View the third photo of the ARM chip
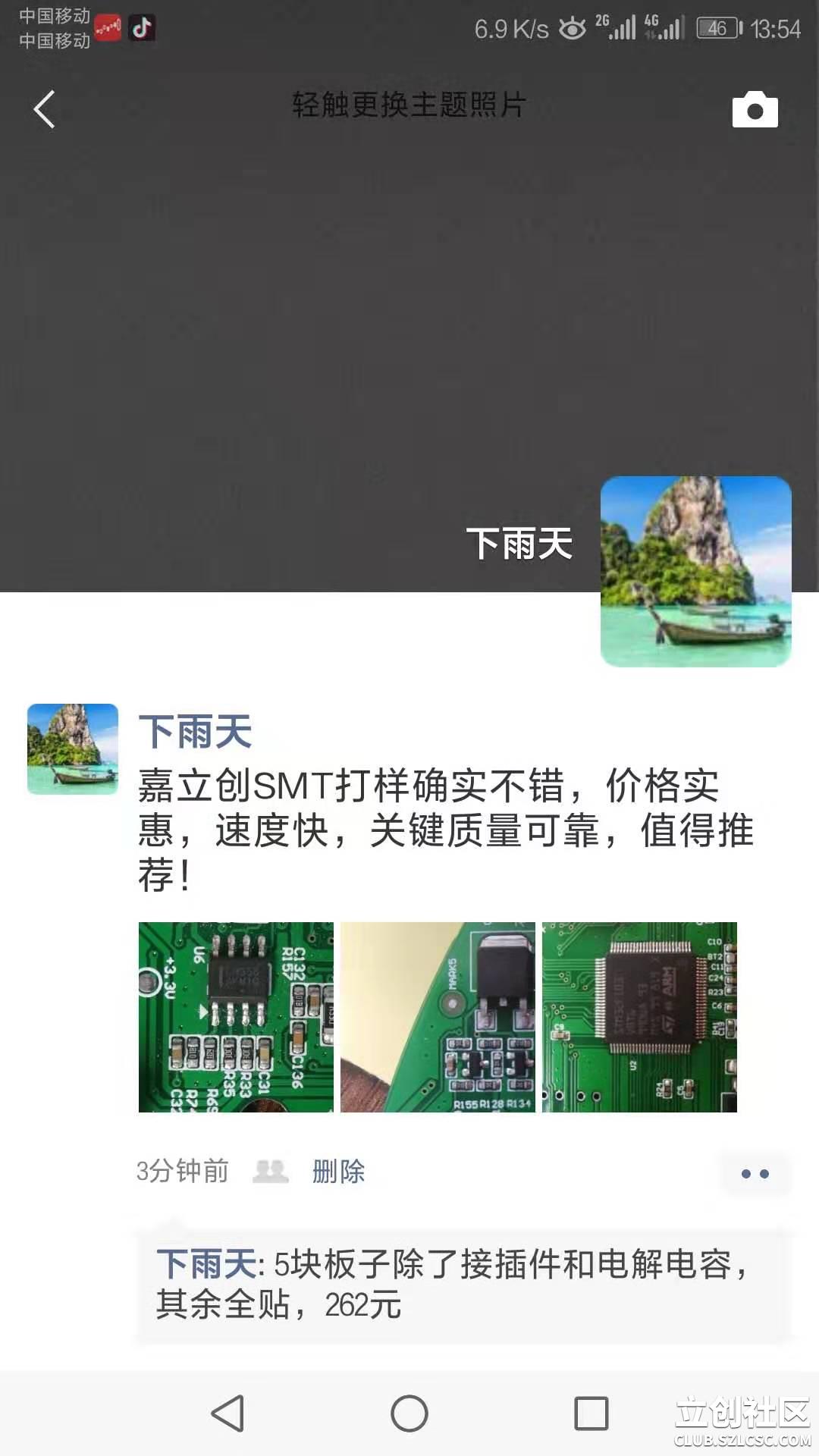Image resolution: width=819 pixels, height=1456 pixels. [639, 1017]
